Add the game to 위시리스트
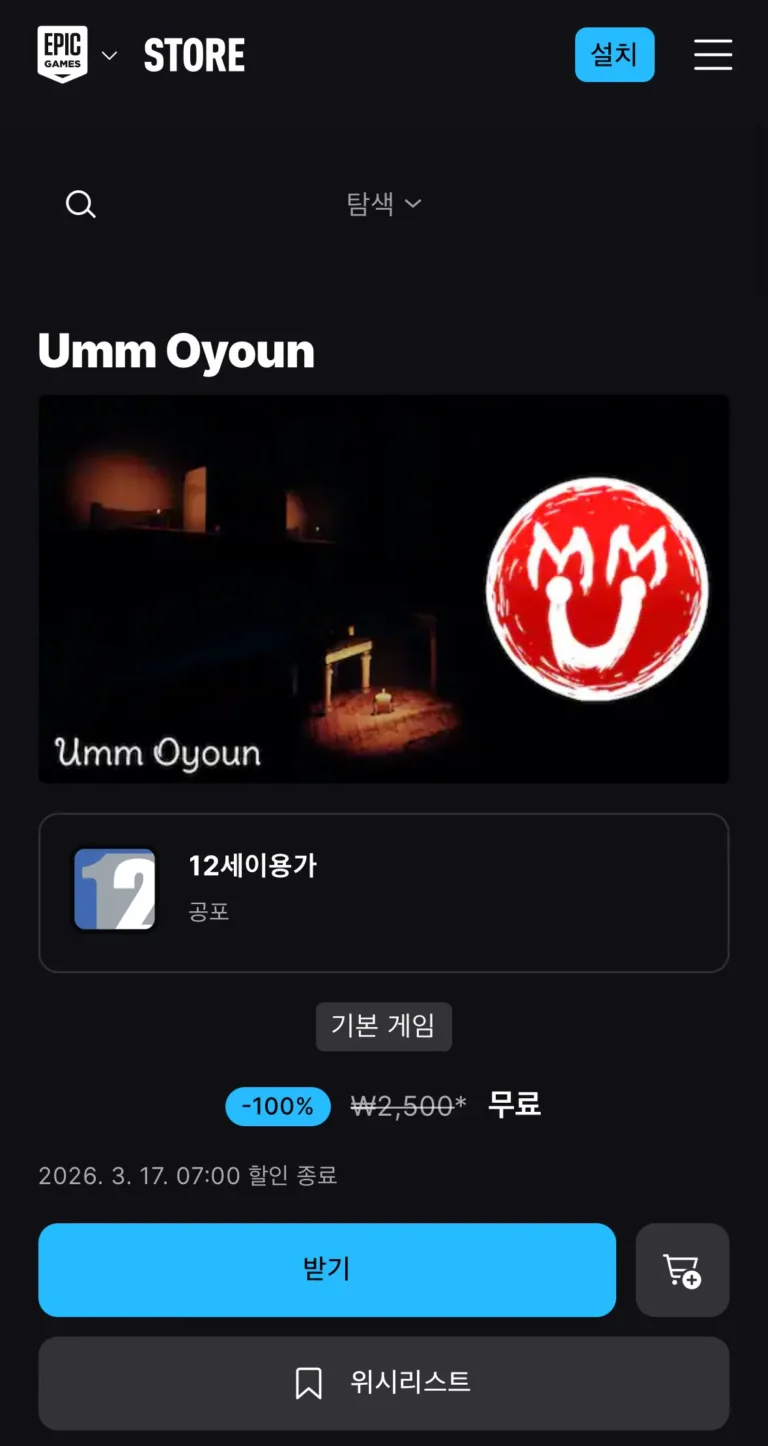 (x=383, y=1383)
